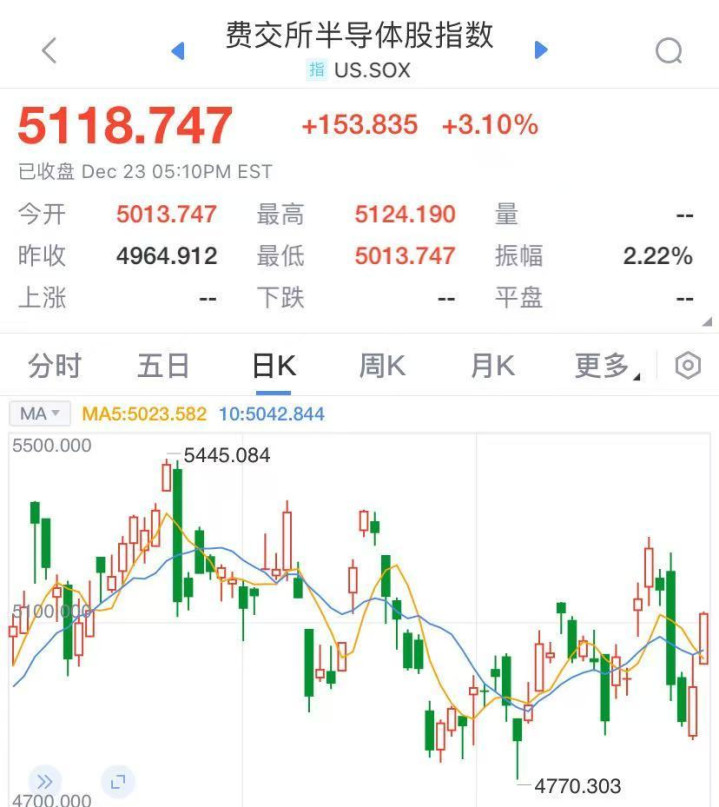Select the 五日 chart tab
719x807 pixels.
[163, 366]
